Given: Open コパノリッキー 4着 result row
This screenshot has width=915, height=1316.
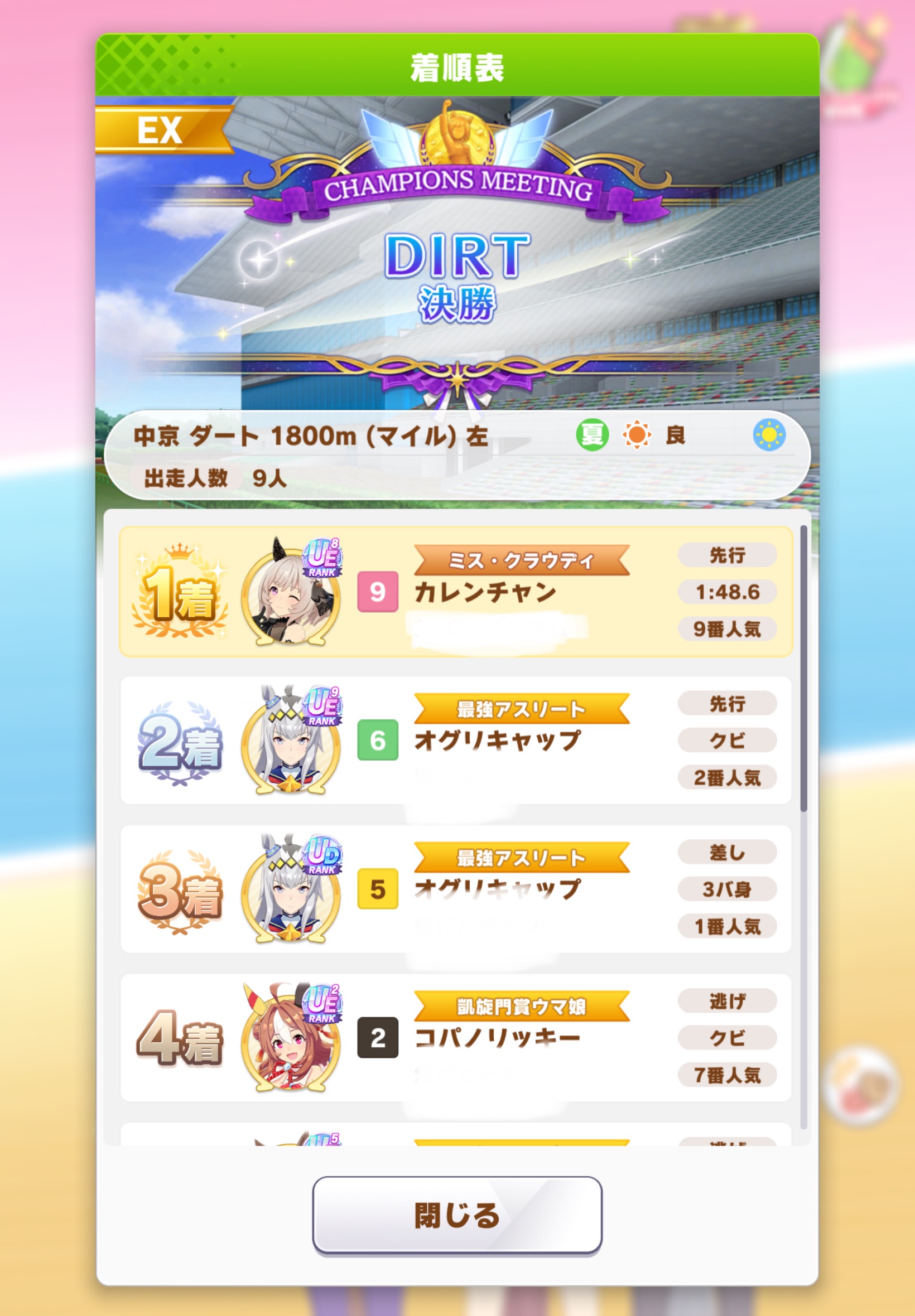Looking at the screenshot, I should tap(456, 1037).
